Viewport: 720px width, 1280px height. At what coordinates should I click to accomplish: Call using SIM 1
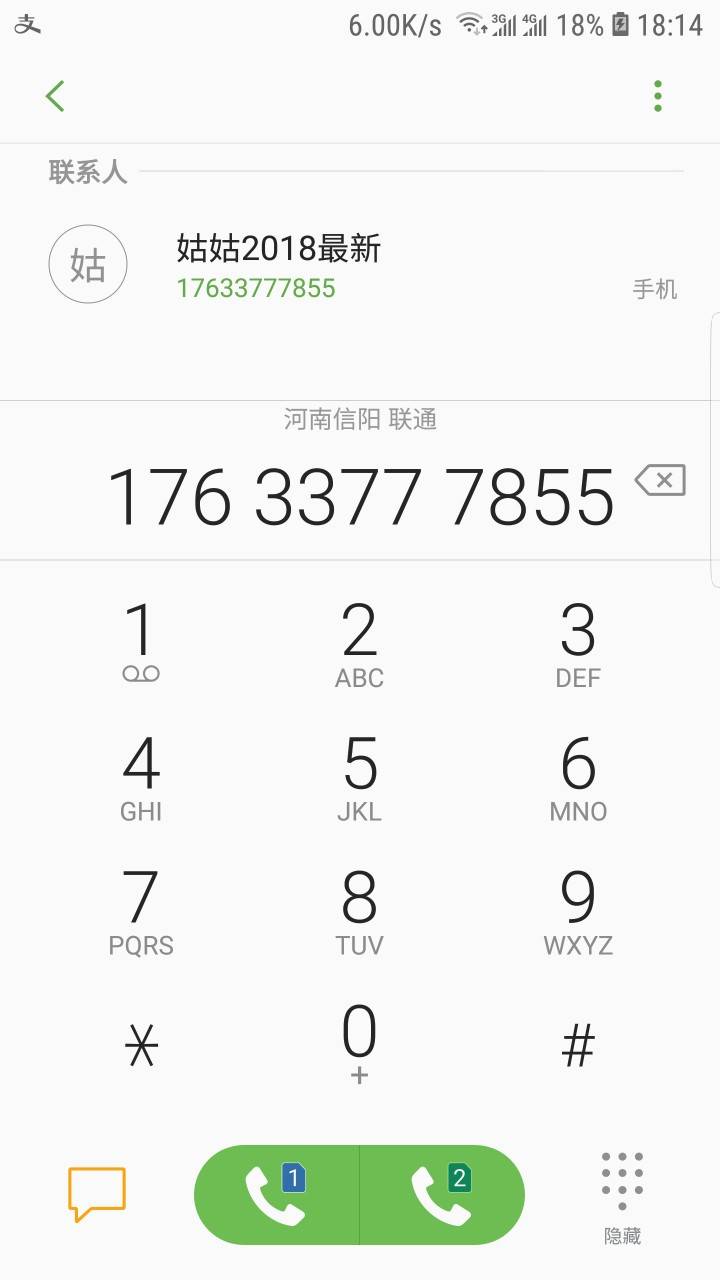click(276, 1195)
